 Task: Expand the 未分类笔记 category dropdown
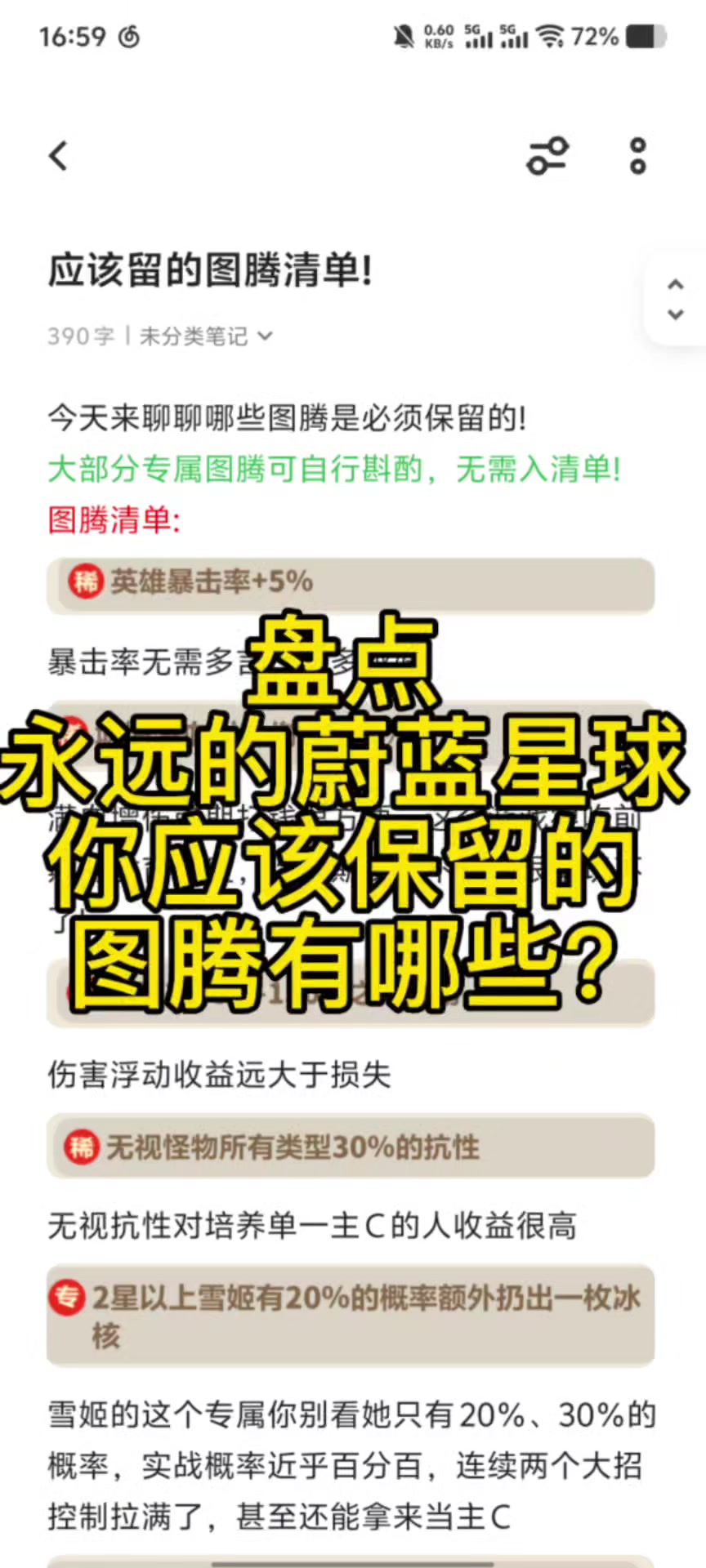click(207, 336)
